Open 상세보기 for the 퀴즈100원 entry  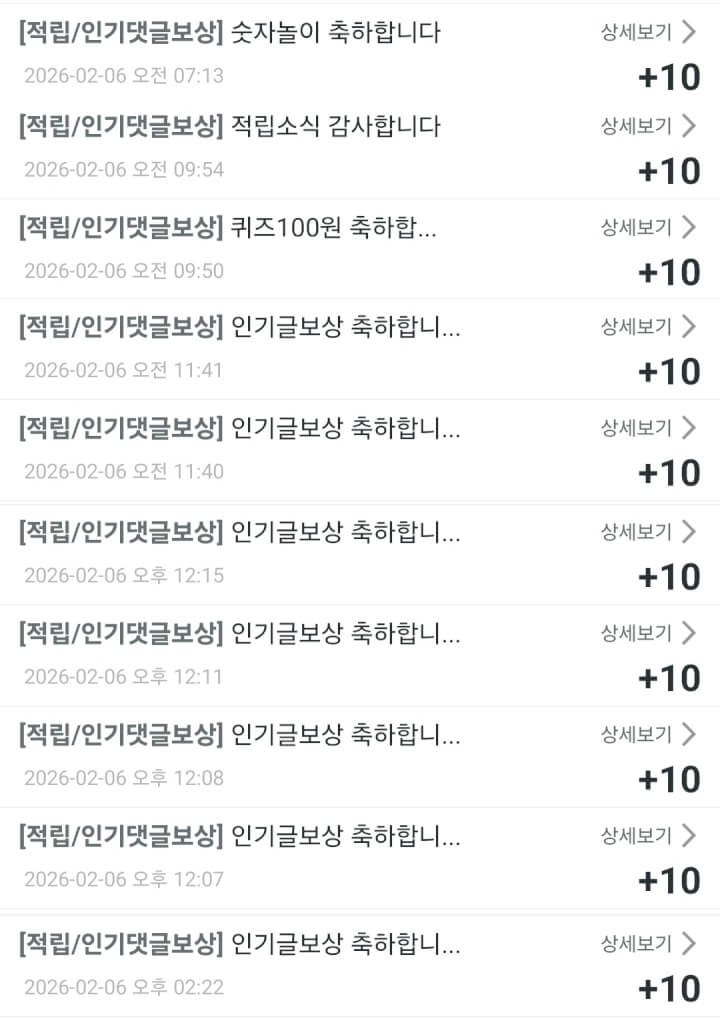[x=647, y=227]
